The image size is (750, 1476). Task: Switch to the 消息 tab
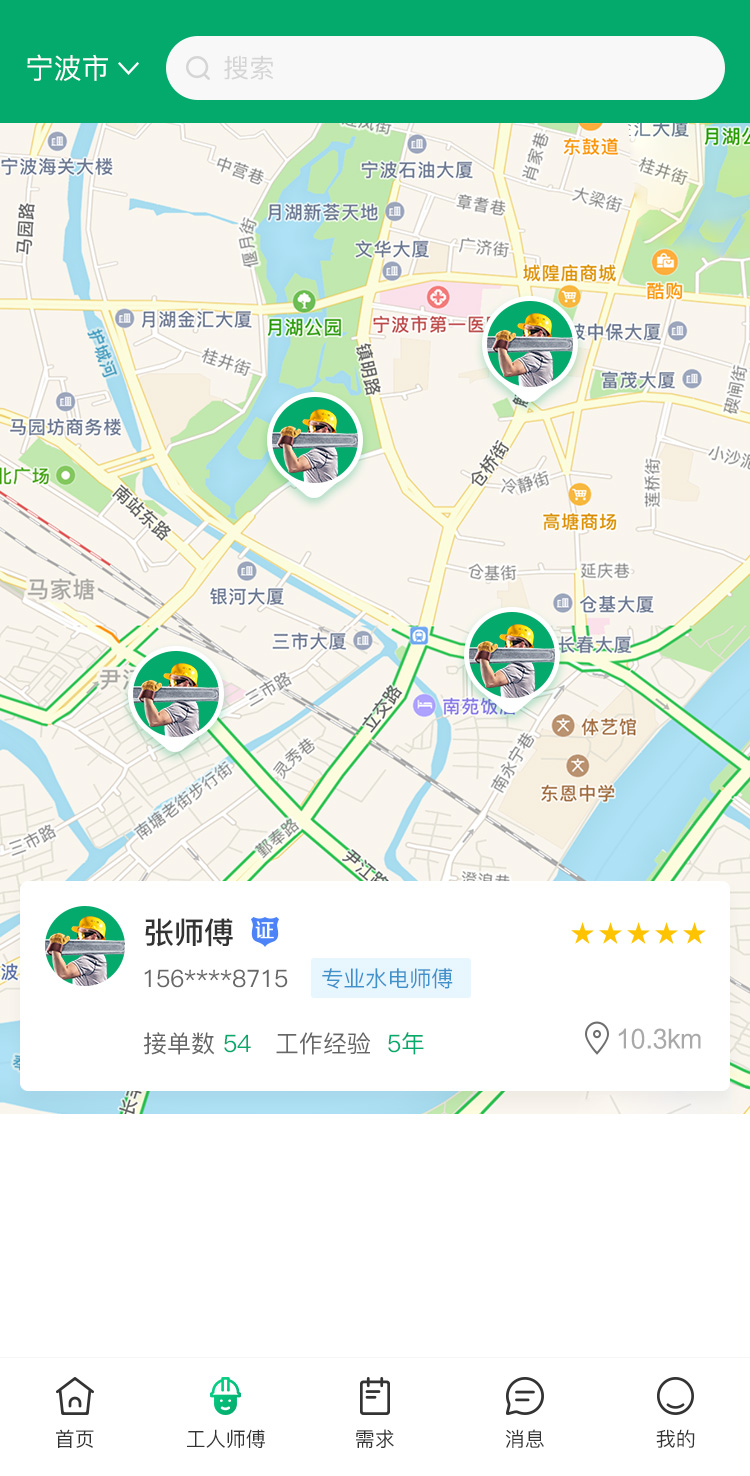[x=525, y=1413]
